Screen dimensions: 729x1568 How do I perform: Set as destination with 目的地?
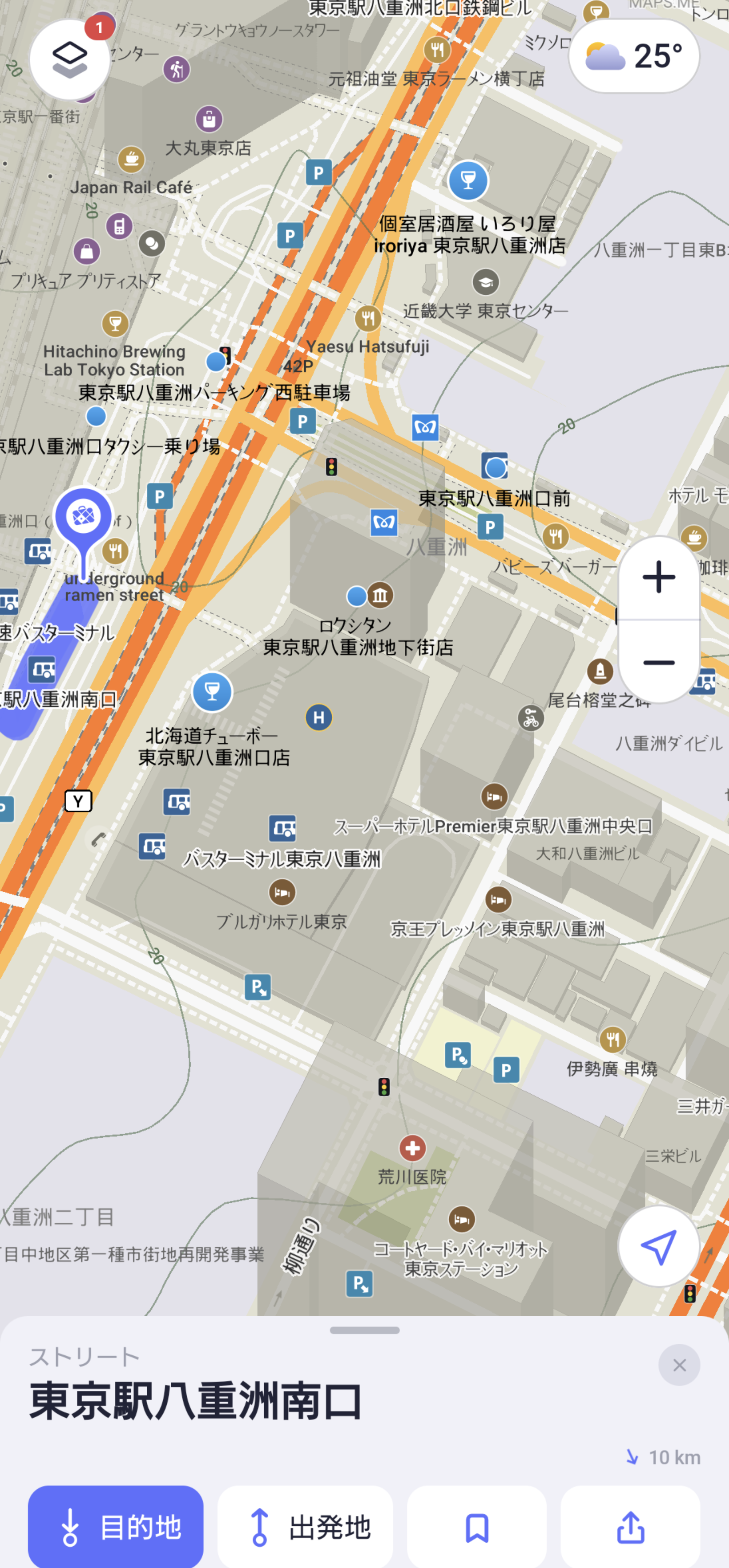(x=116, y=1527)
